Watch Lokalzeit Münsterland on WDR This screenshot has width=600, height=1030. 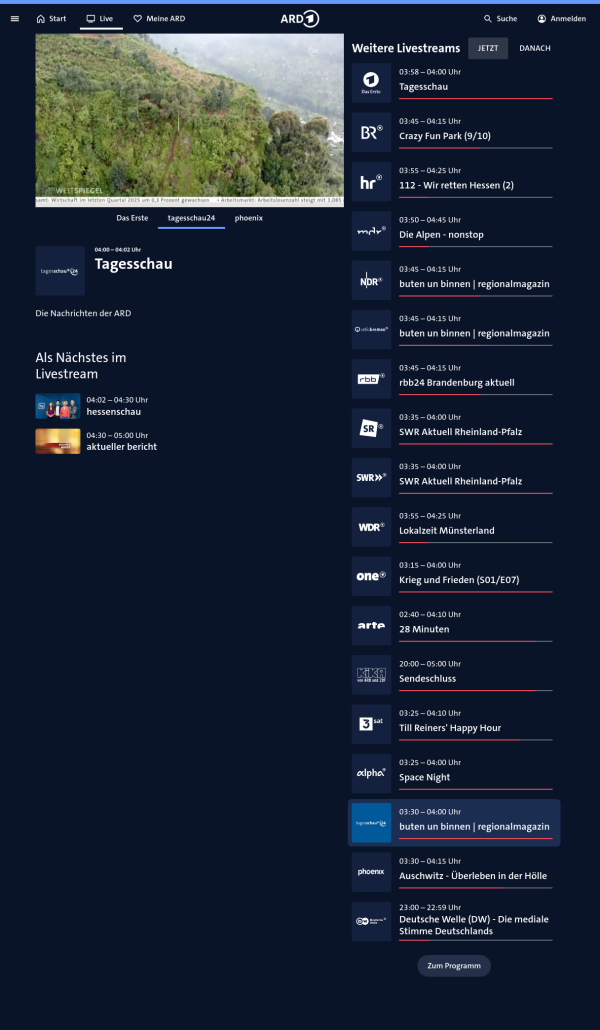[446, 530]
